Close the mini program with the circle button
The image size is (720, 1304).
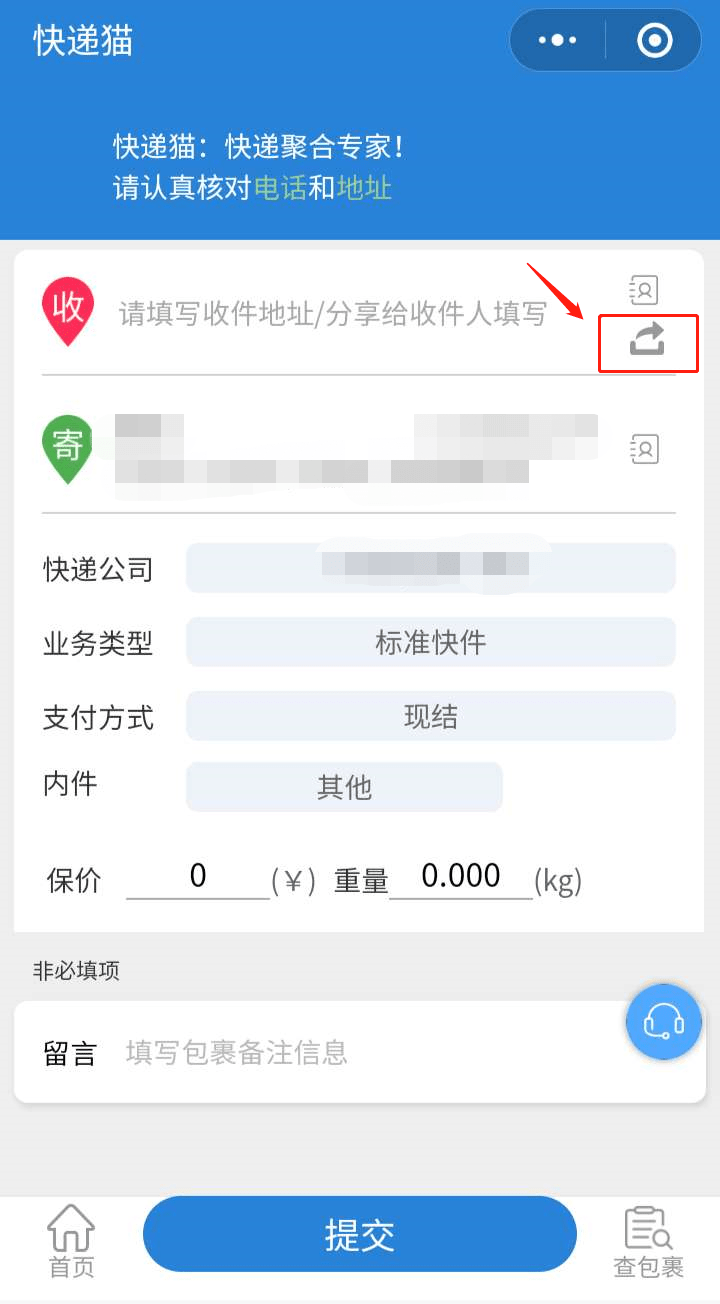click(655, 40)
